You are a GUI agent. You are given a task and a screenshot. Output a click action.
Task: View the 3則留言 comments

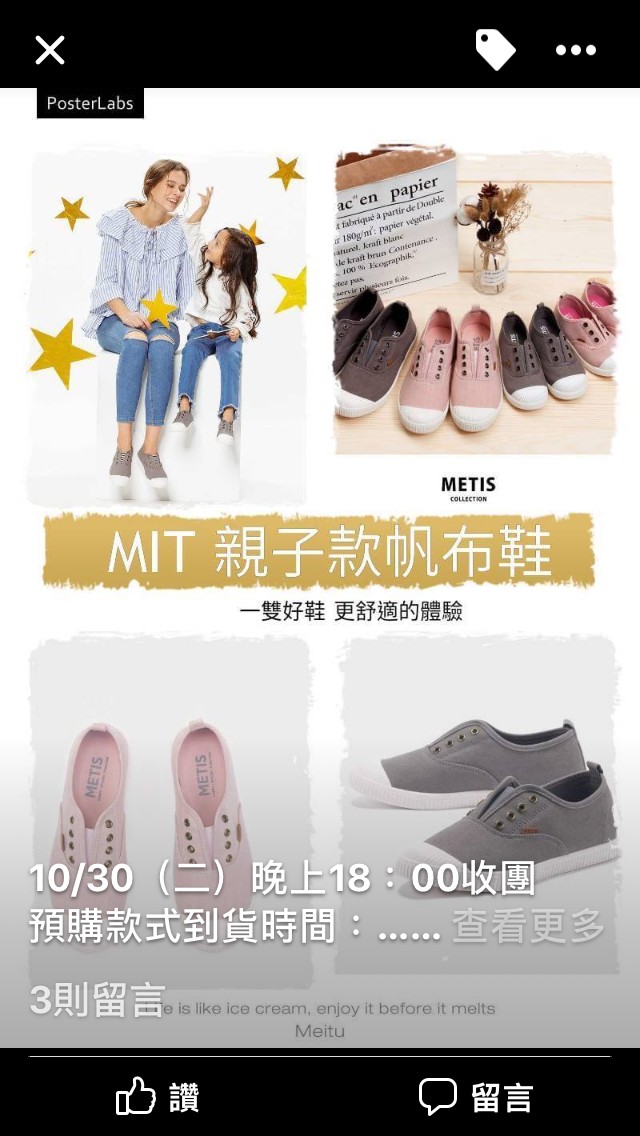point(97,999)
